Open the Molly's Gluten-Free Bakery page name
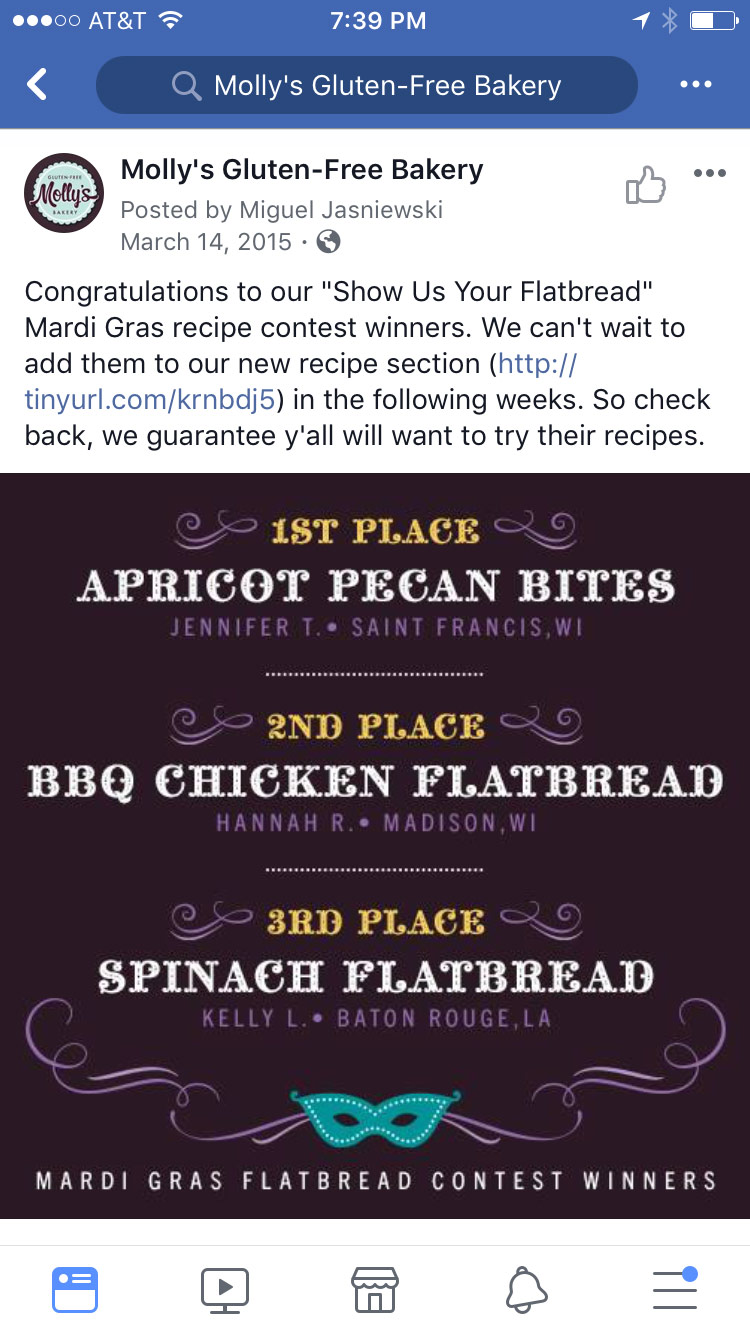Viewport: 750px width, 1334px height. pyautogui.click(x=301, y=170)
